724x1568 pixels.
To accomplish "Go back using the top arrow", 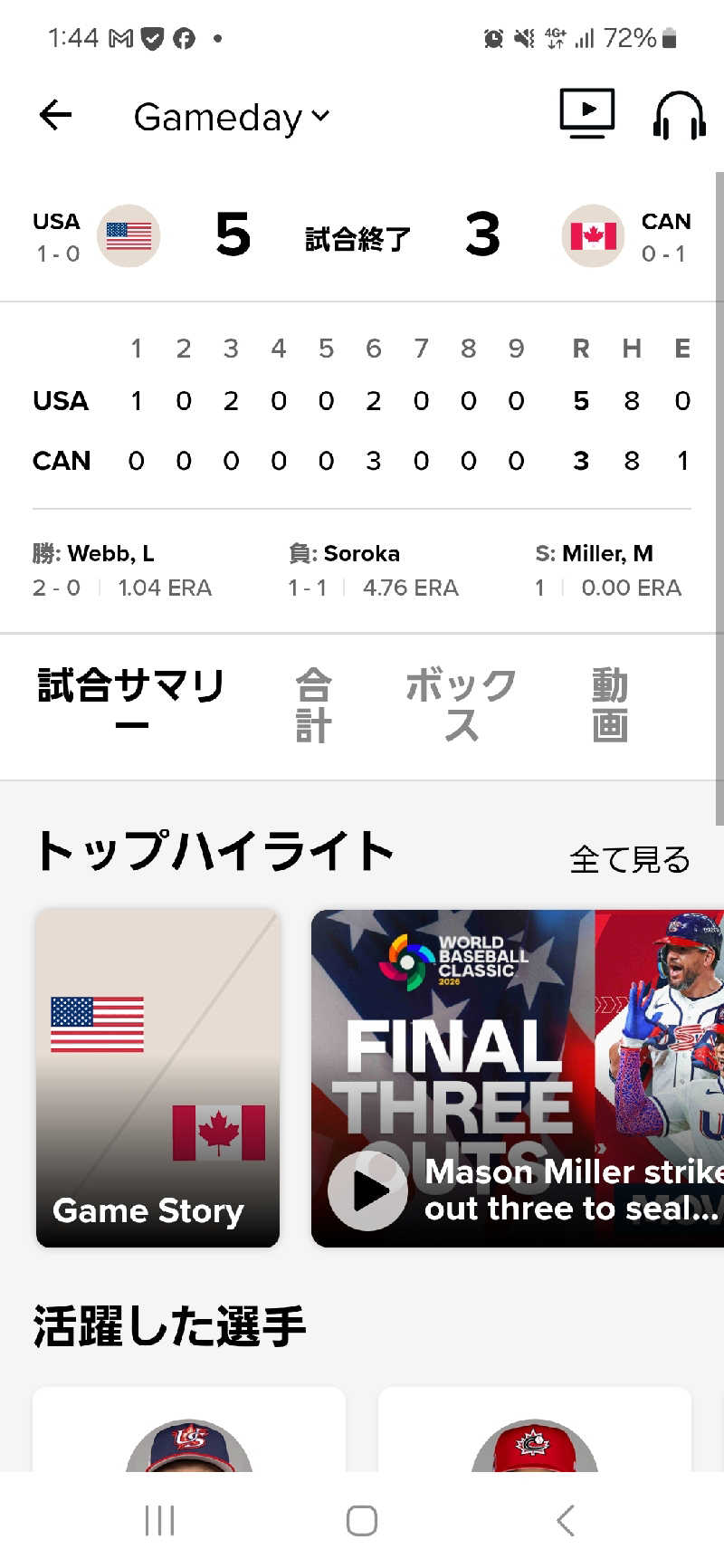I will coord(55,115).
